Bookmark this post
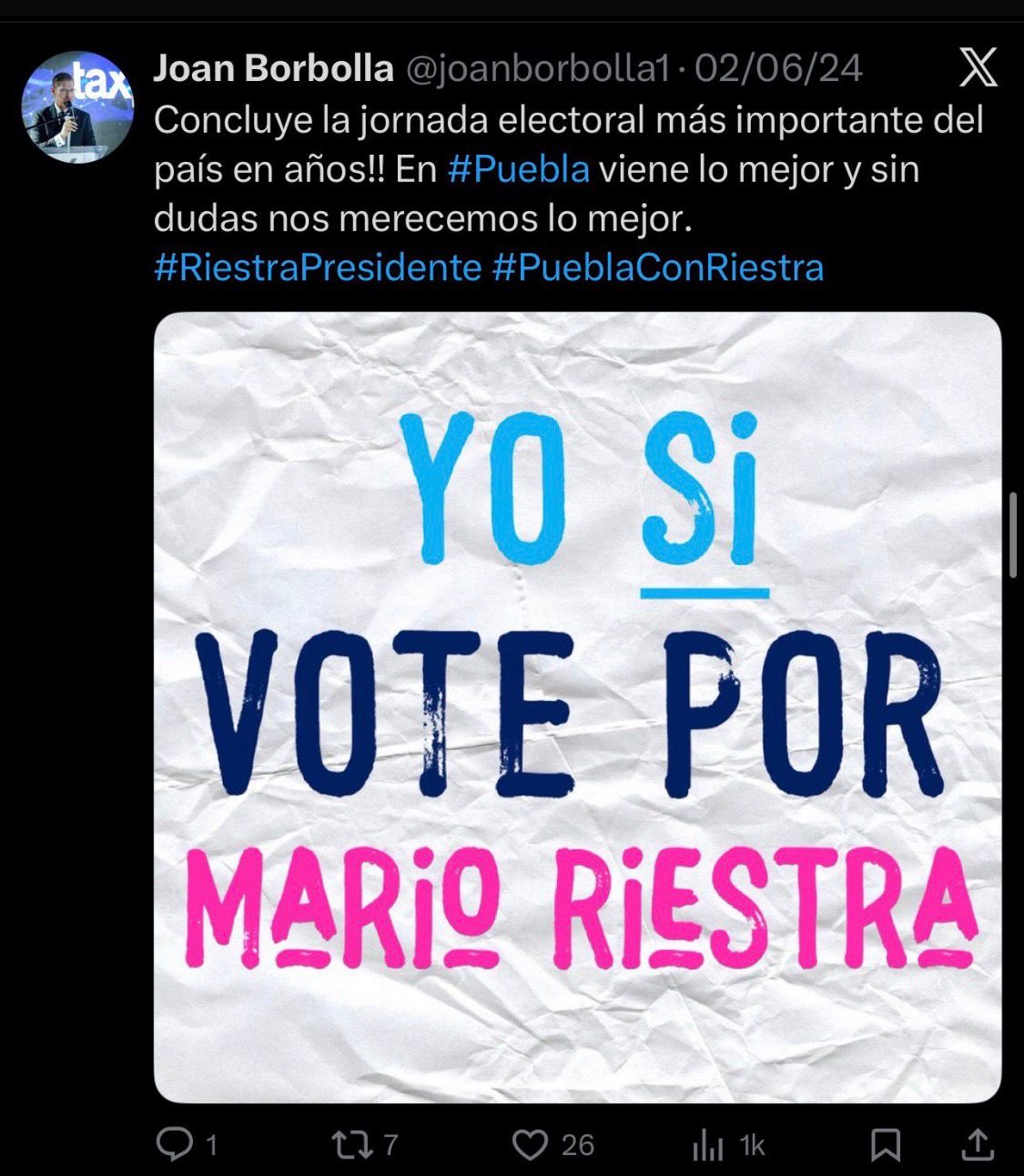 [x=886, y=1144]
